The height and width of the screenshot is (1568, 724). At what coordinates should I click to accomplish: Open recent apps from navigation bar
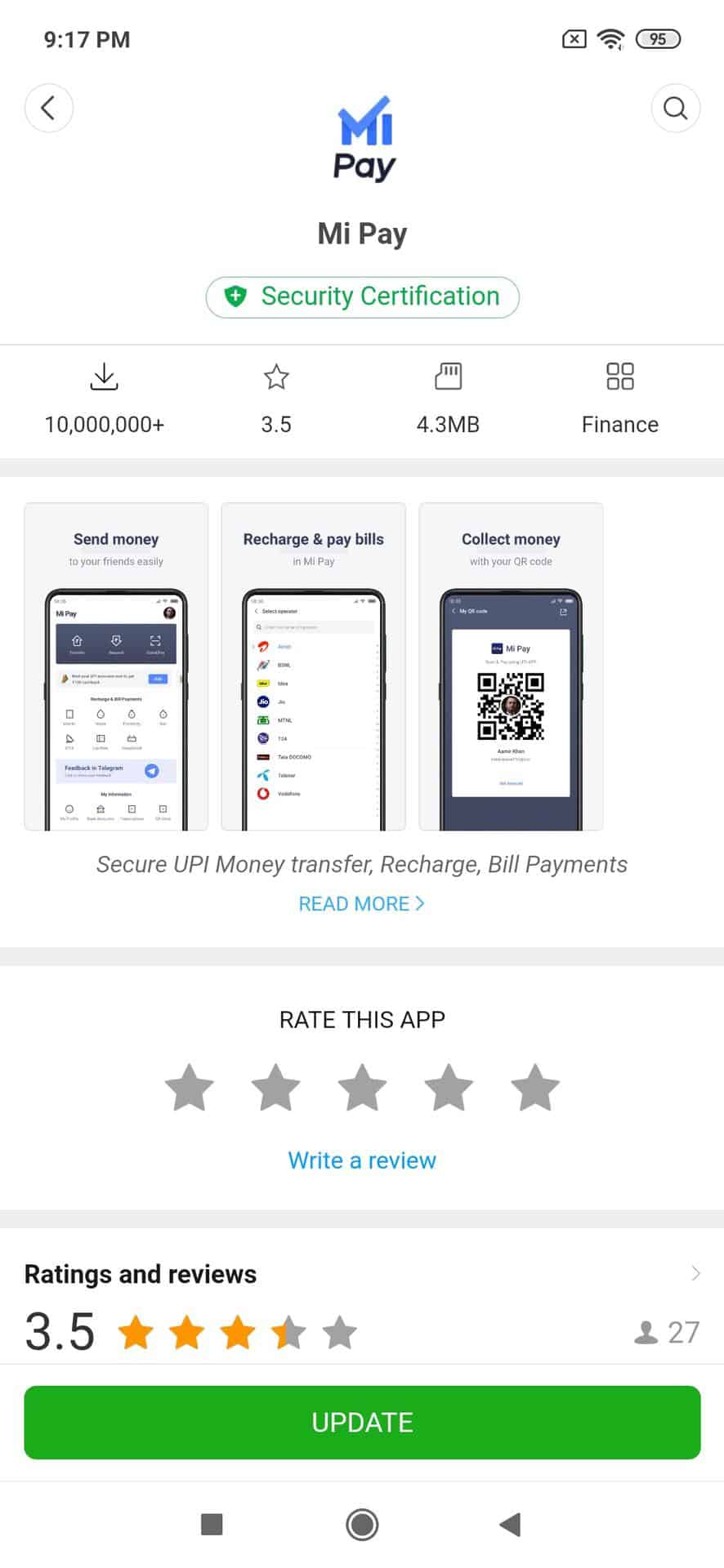(212, 1524)
